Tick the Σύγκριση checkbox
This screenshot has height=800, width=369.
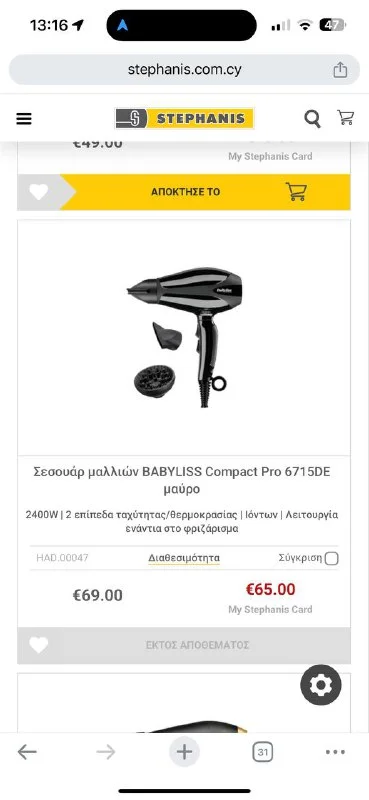pos(331,559)
